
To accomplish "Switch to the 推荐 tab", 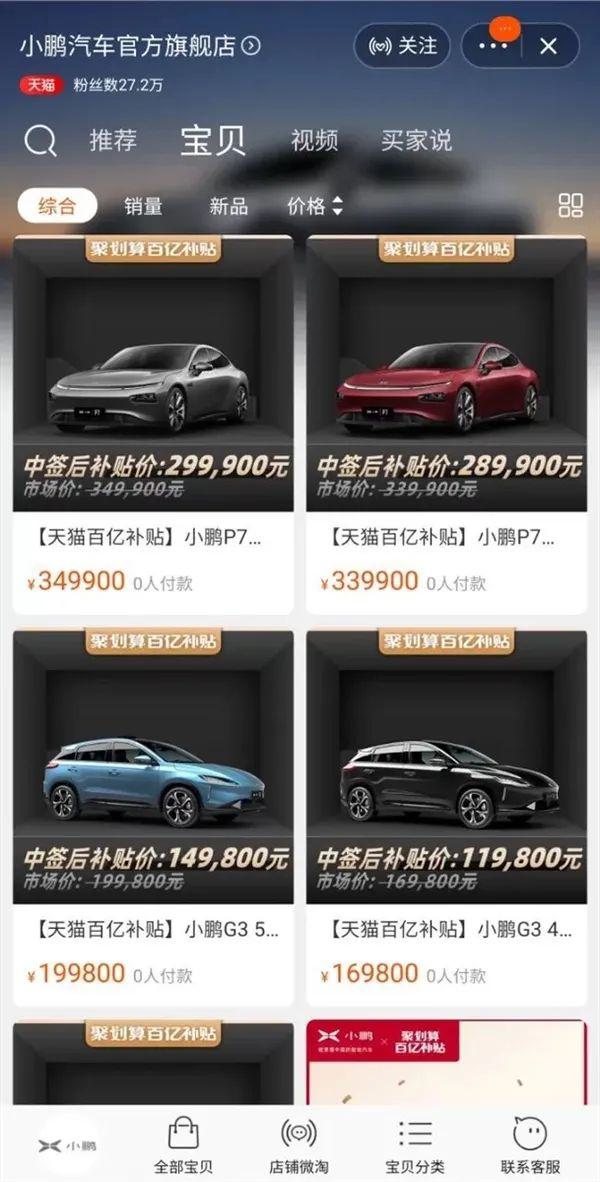I will [113, 141].
